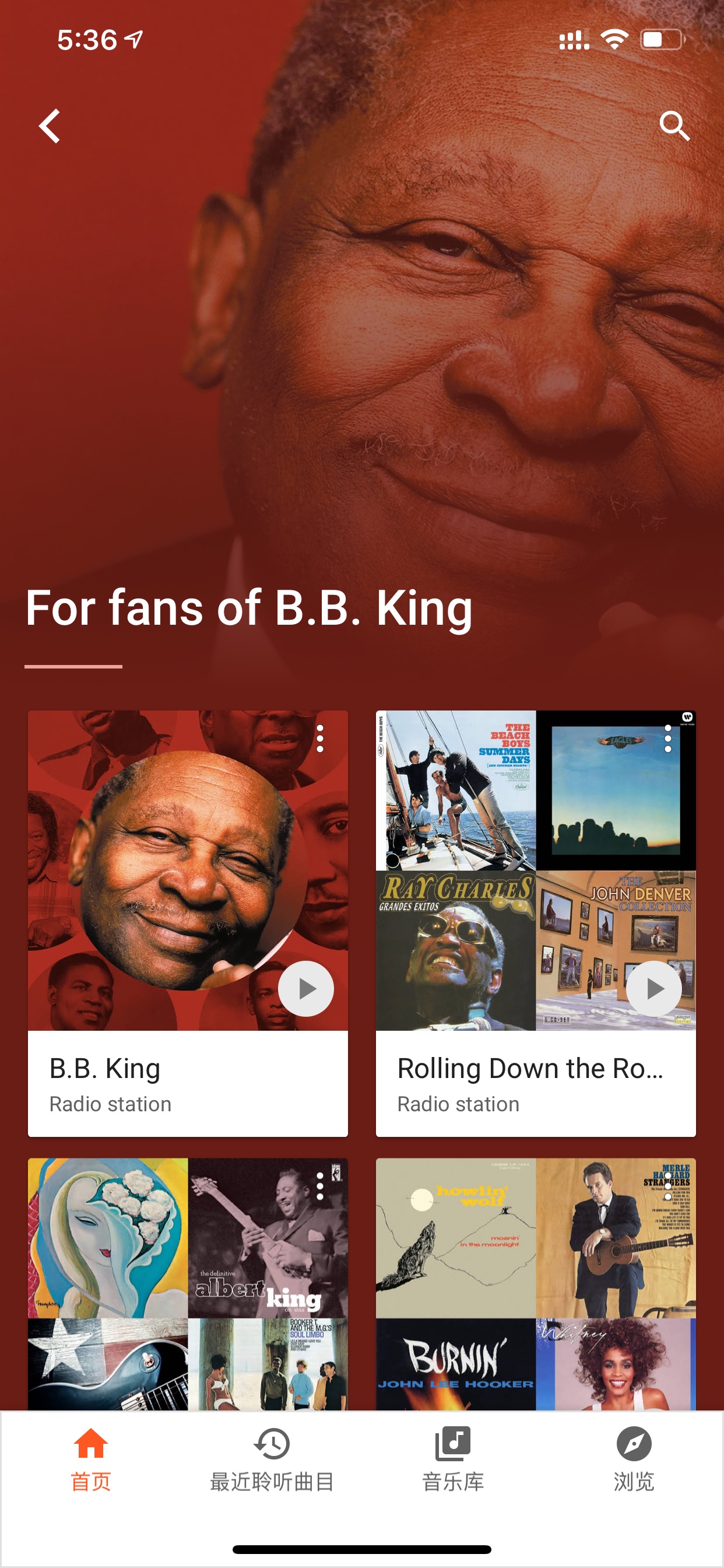Image resolution: width=724 pixels, height=1568 pixels.
Task: Play the B.B. King radio station
Action: point(306,989)
